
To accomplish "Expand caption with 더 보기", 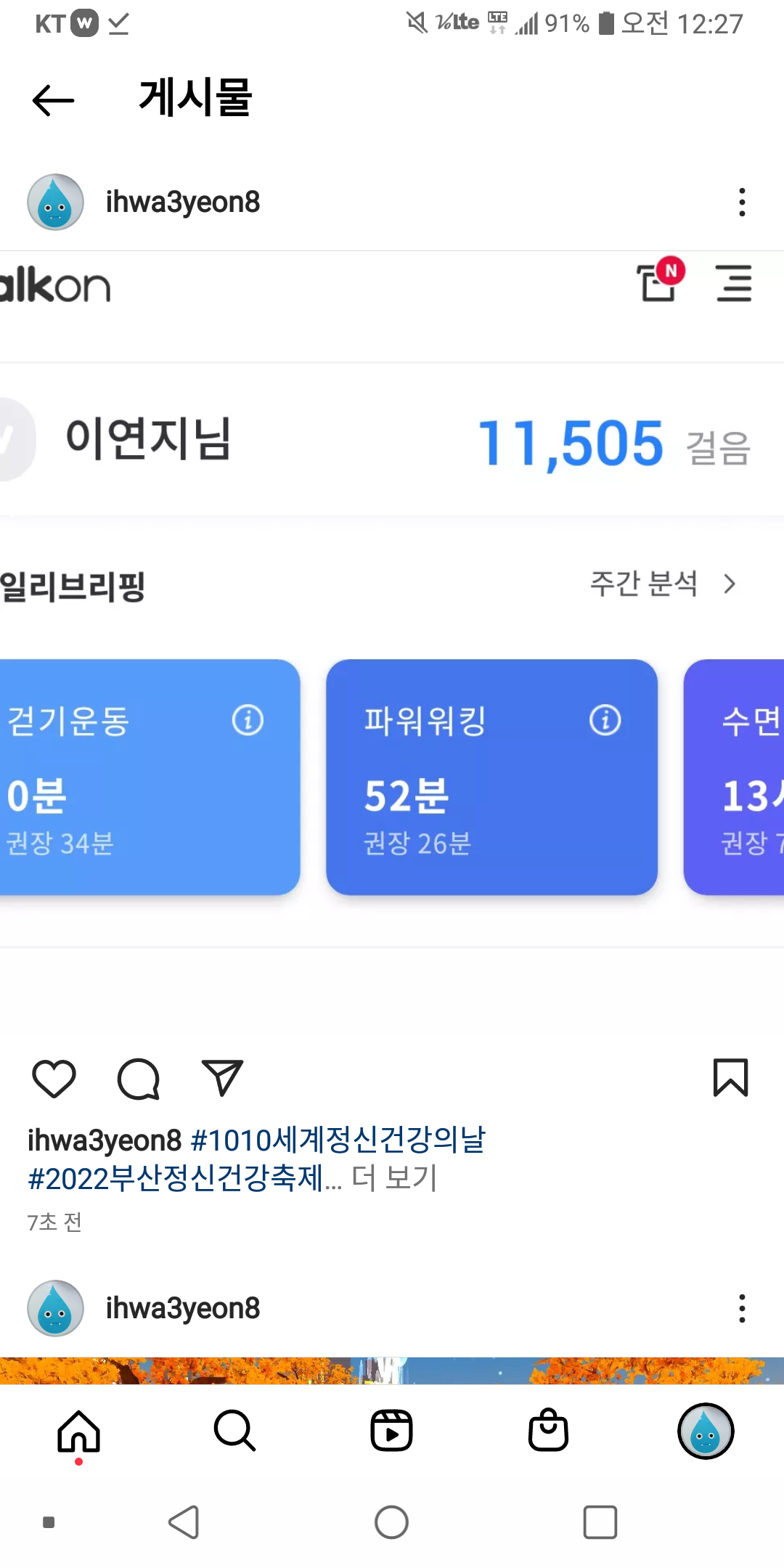I will (394, 1178).
